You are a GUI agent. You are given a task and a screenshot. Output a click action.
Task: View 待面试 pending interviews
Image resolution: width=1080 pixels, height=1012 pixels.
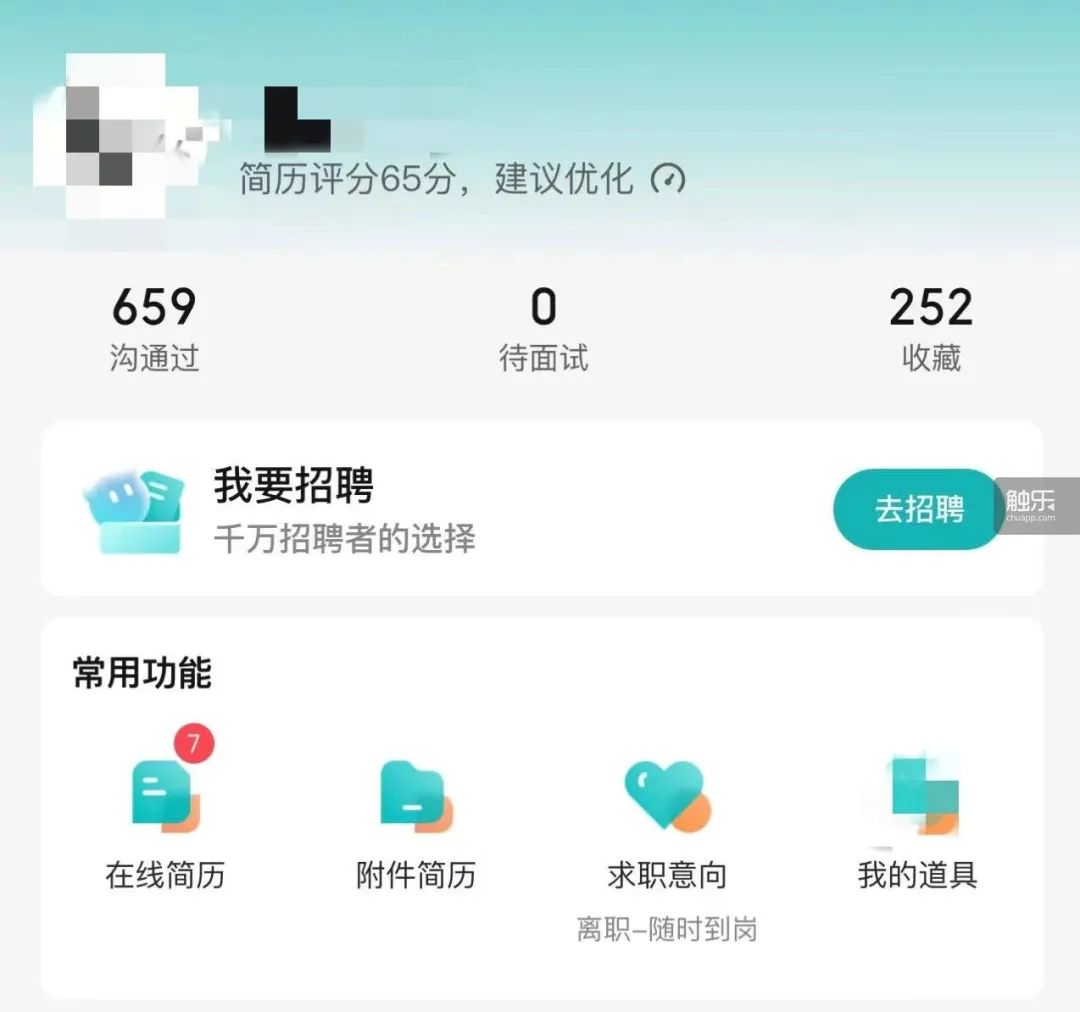click(543, 329)
